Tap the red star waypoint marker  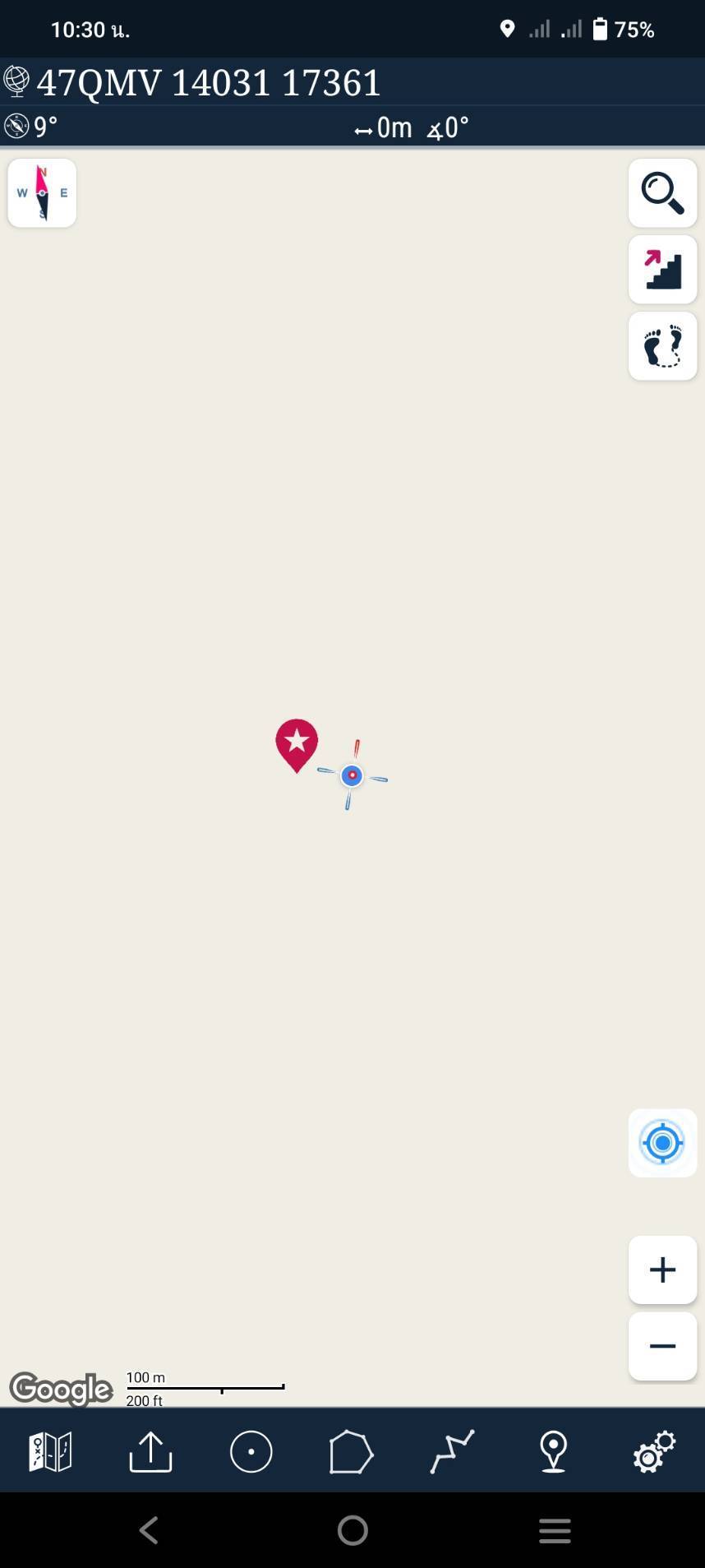[297, 742]
